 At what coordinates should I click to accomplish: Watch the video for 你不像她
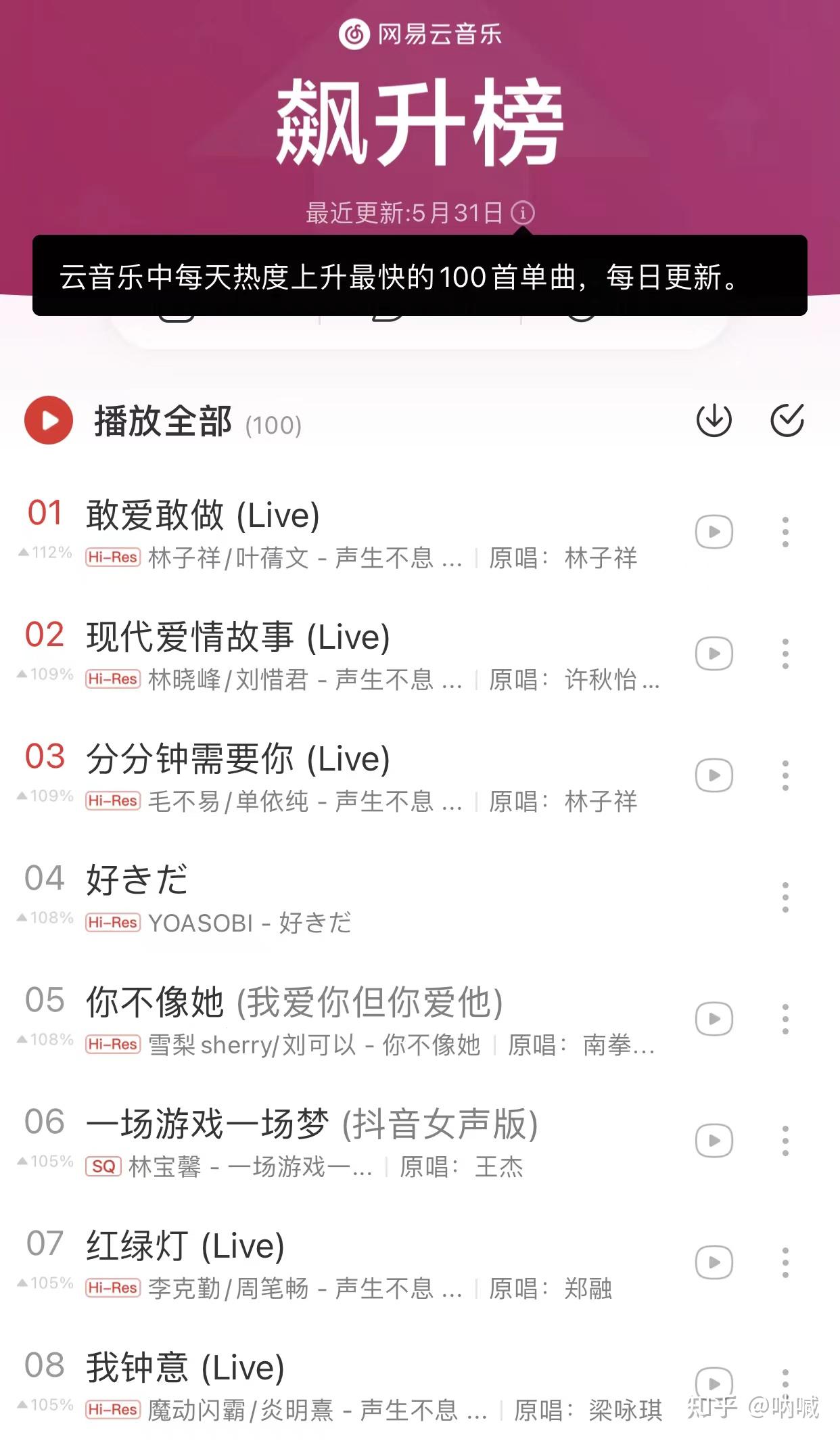[x=714, y=1019]
